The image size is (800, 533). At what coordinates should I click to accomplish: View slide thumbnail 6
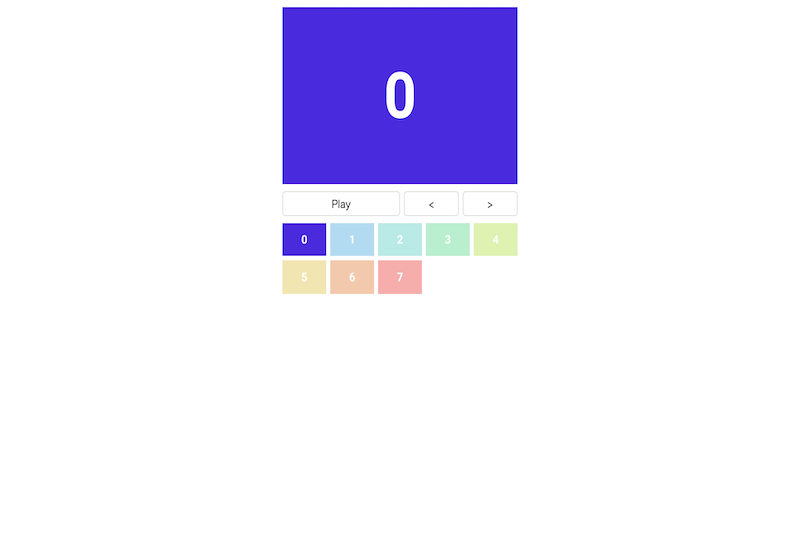tap(352, 277)
